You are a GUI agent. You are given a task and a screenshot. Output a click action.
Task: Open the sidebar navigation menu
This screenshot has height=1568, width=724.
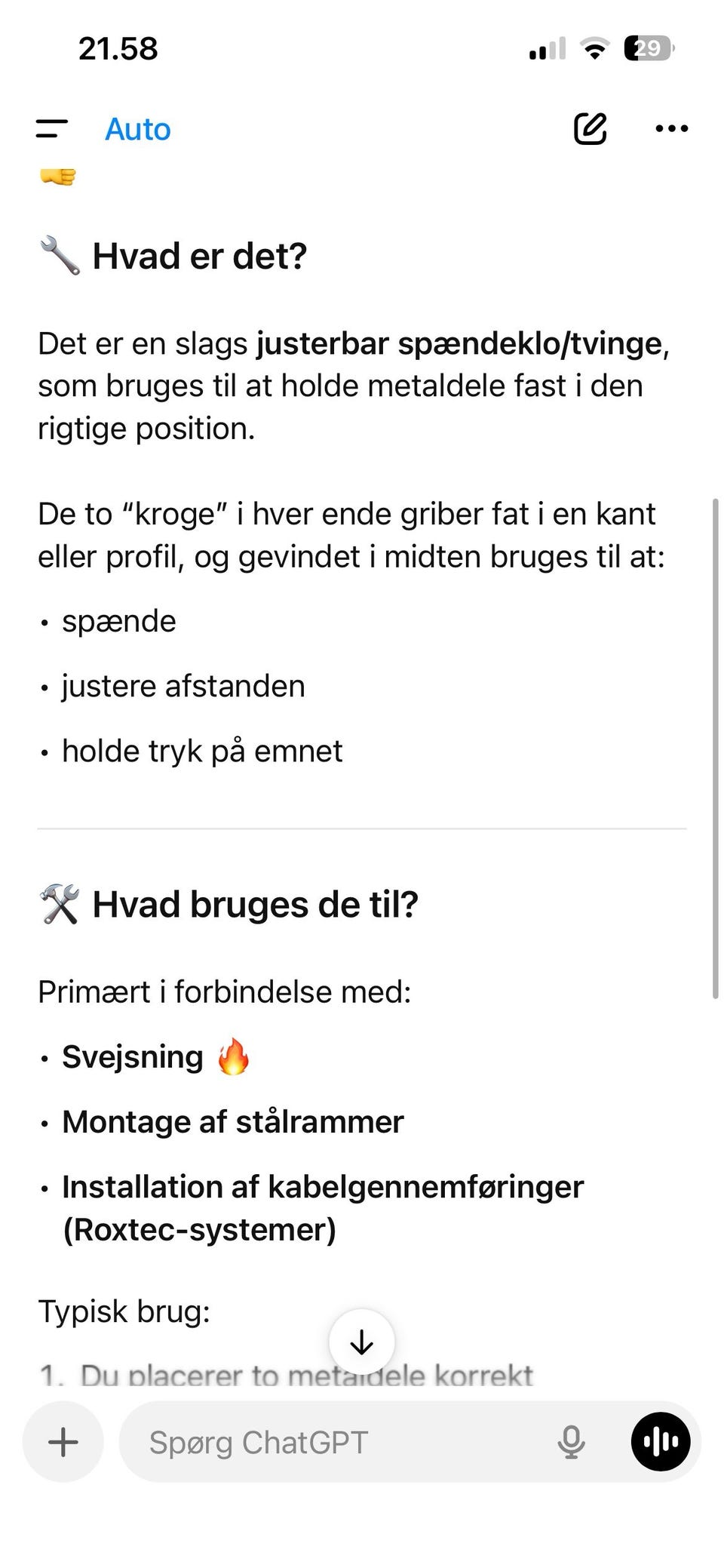[x=51, y=129]
